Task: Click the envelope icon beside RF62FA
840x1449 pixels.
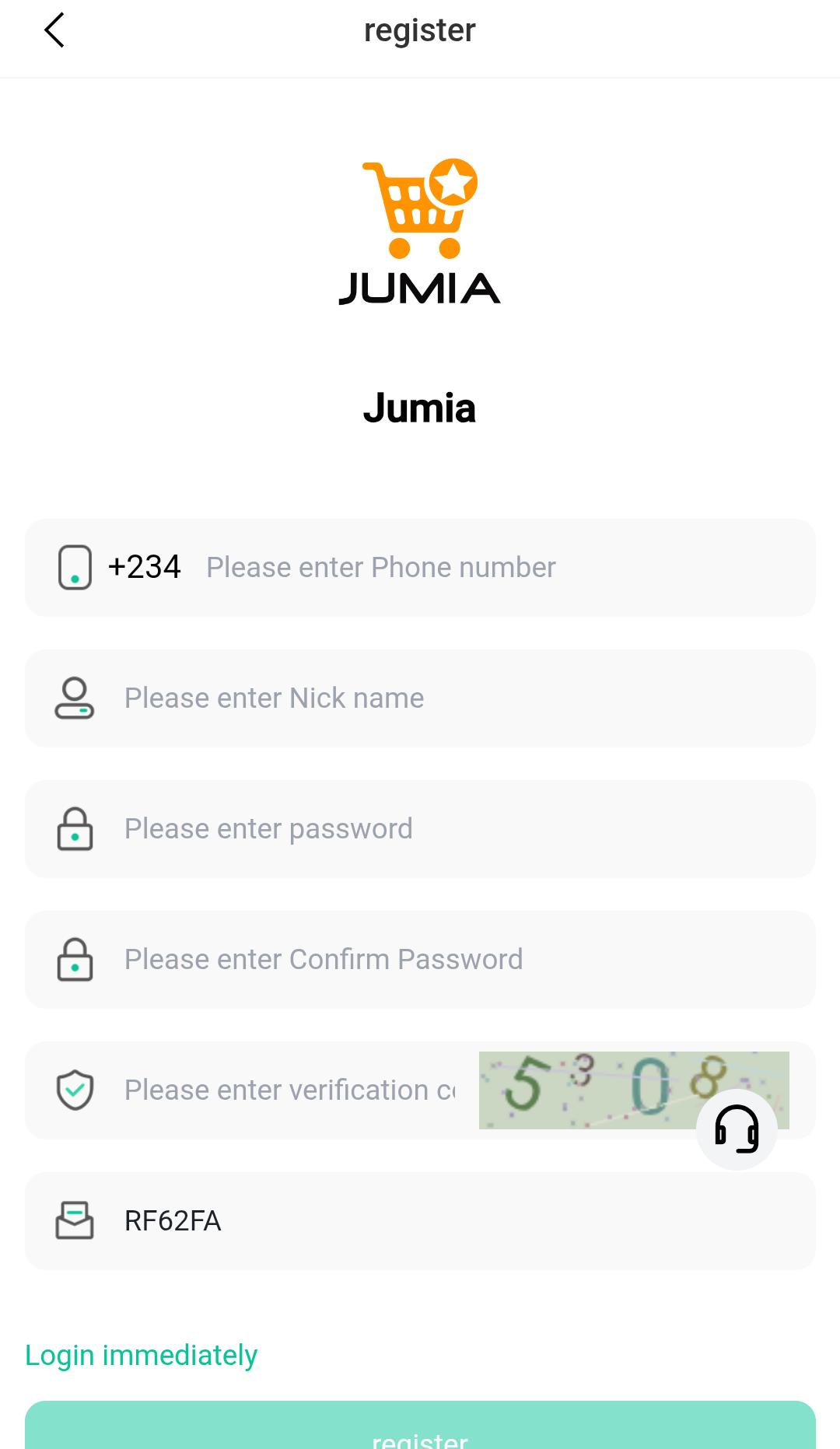Action: 75,1220
